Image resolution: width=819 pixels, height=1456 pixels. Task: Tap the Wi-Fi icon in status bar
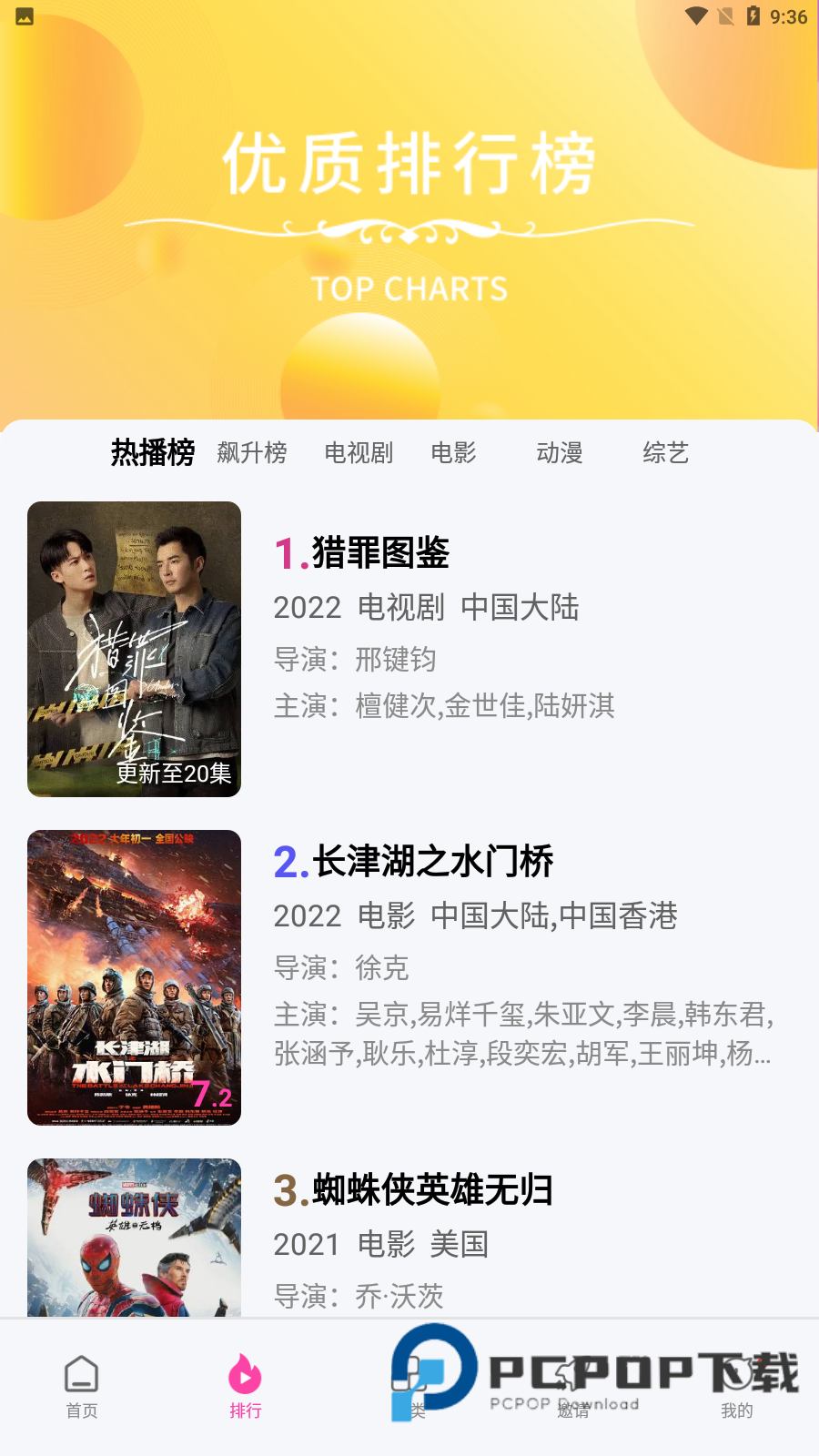(x=696, y=15)
